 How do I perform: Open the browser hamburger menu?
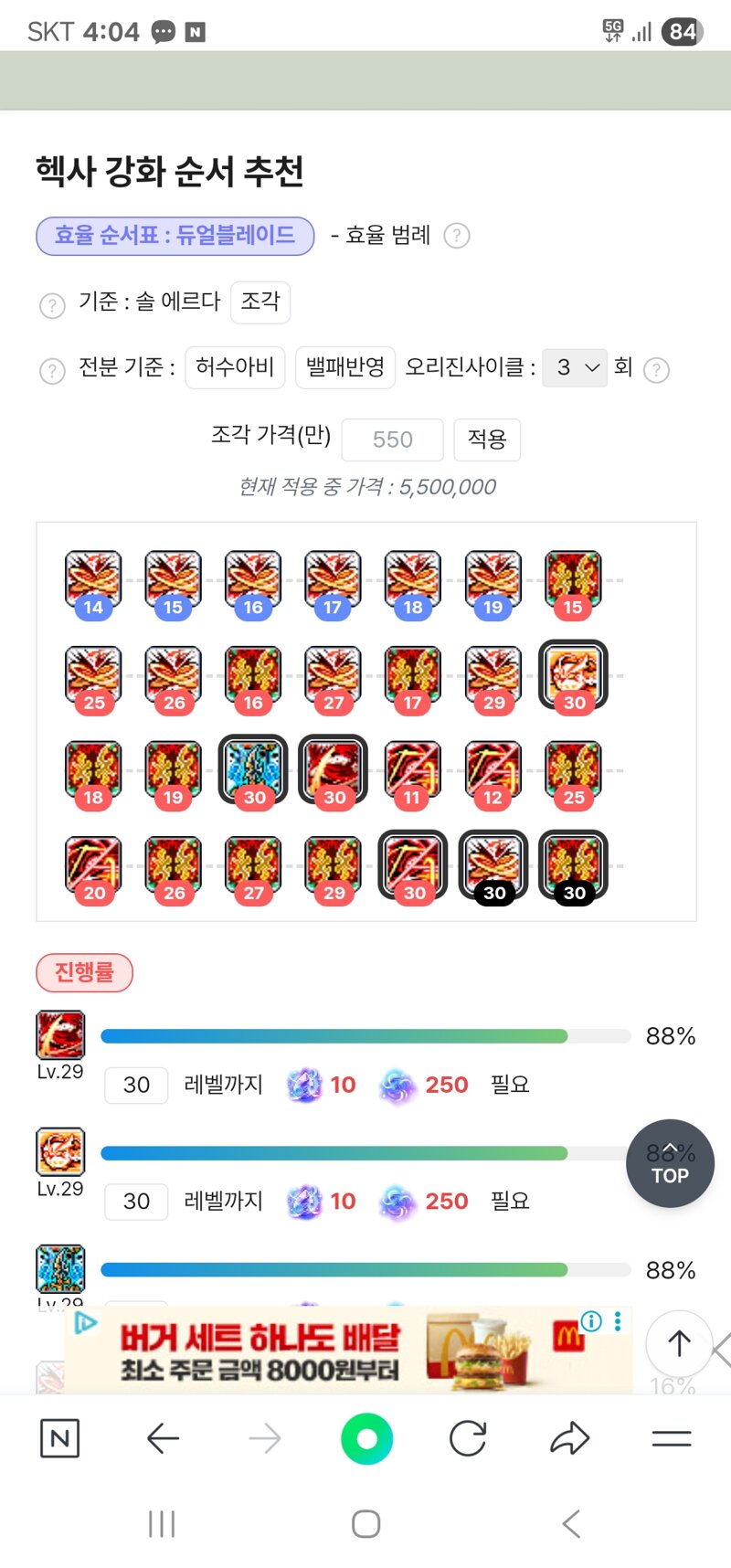click(672, 1438)
